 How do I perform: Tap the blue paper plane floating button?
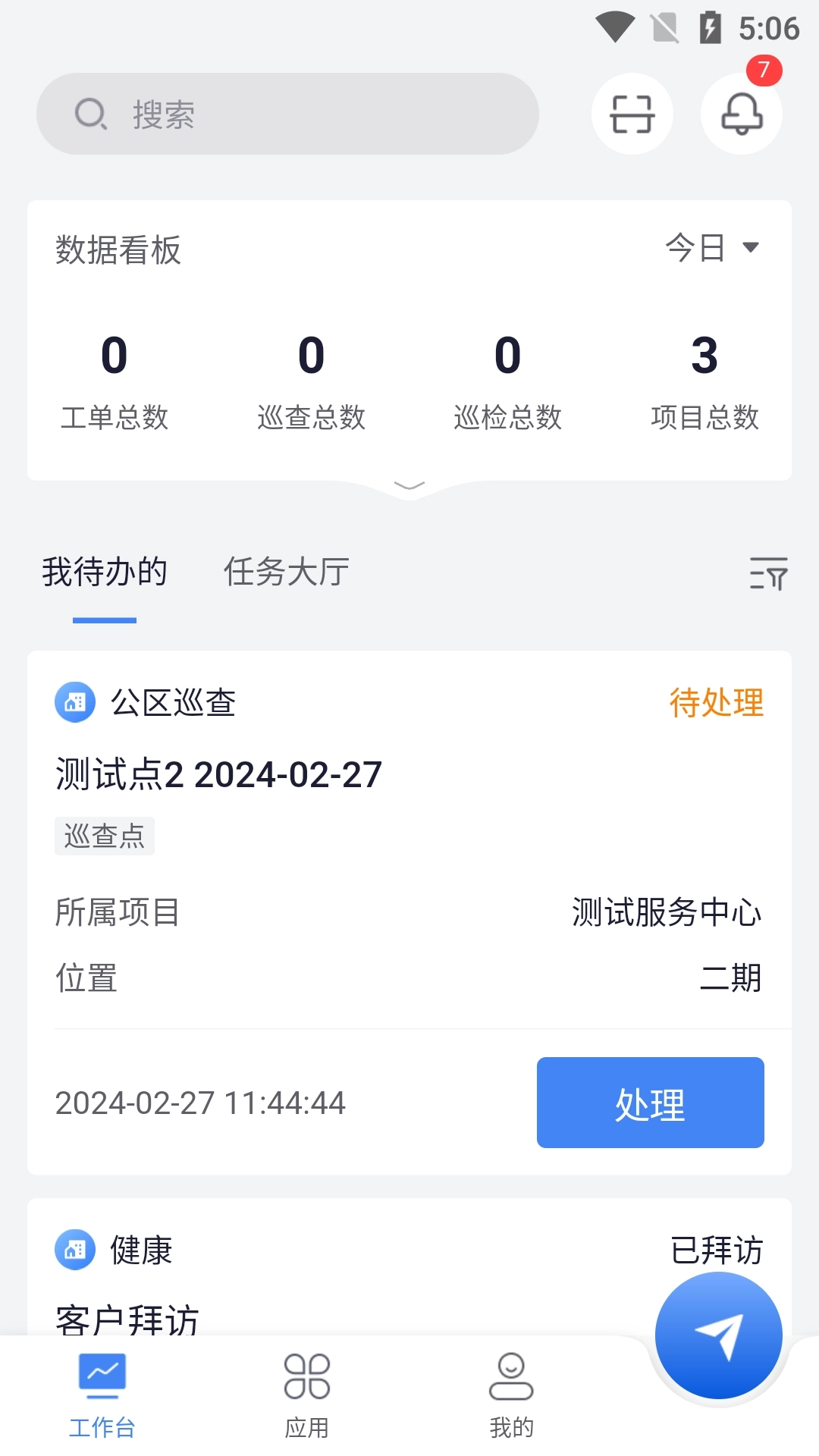(x=717, y=1336)
